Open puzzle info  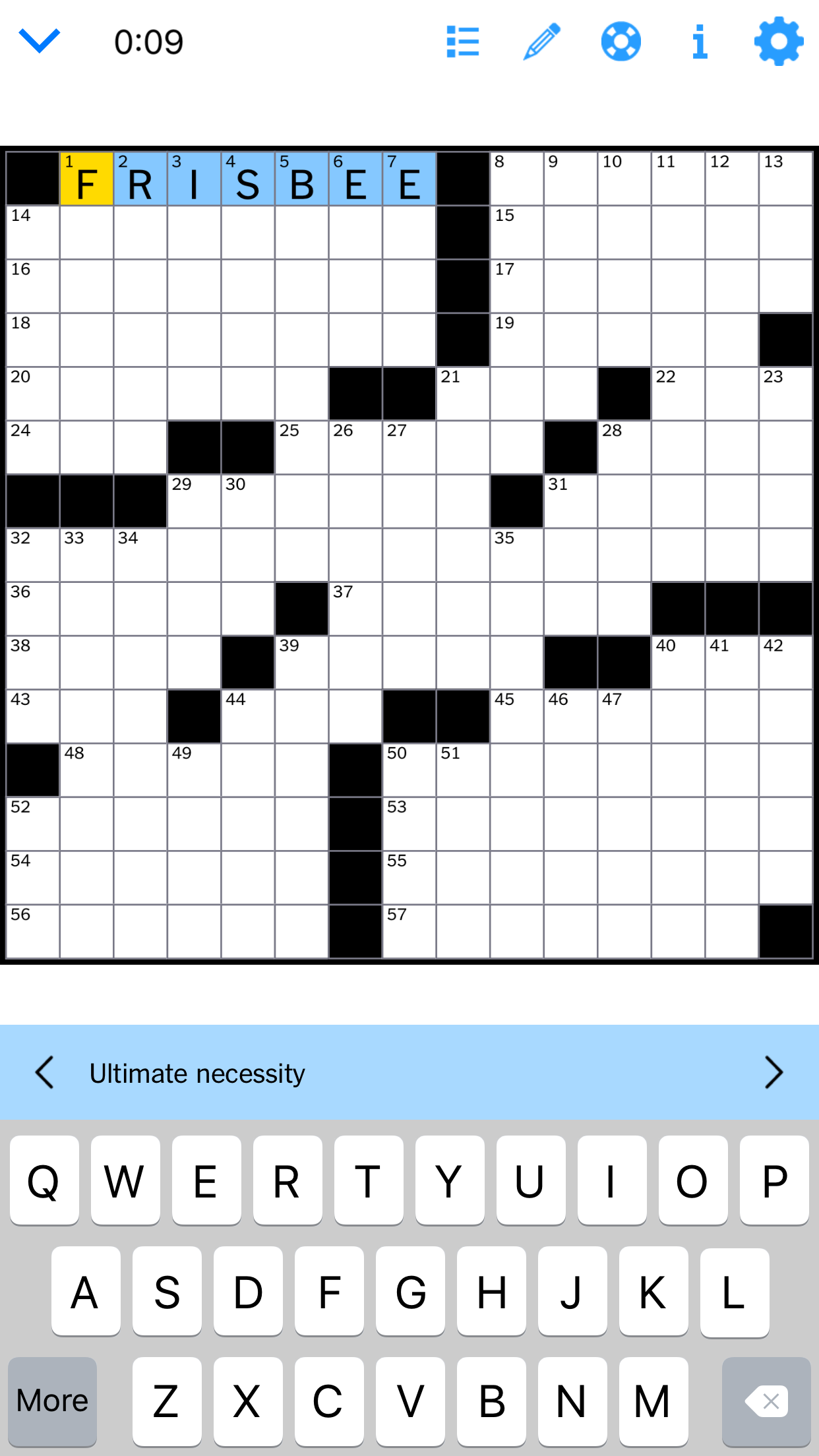700,42
